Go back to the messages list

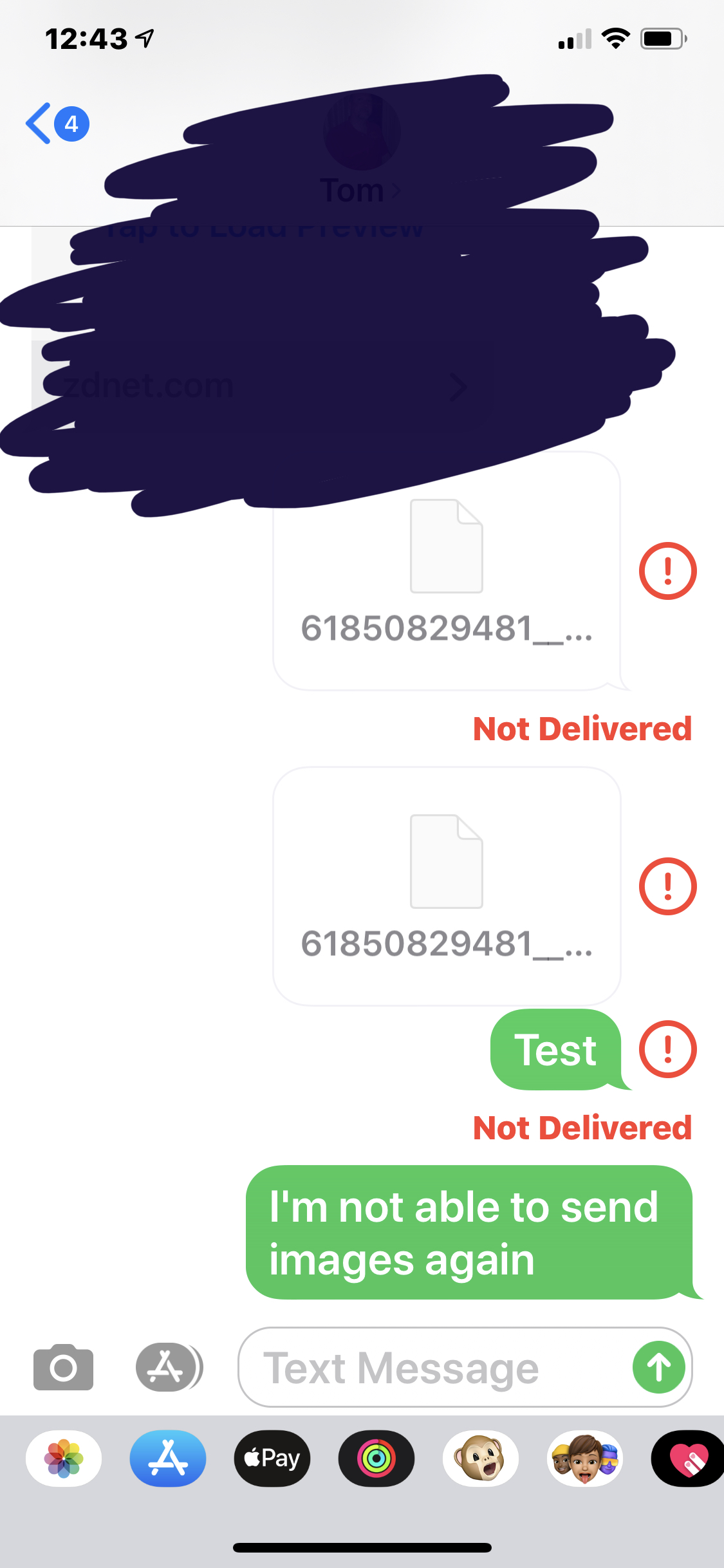coord(57,123)
